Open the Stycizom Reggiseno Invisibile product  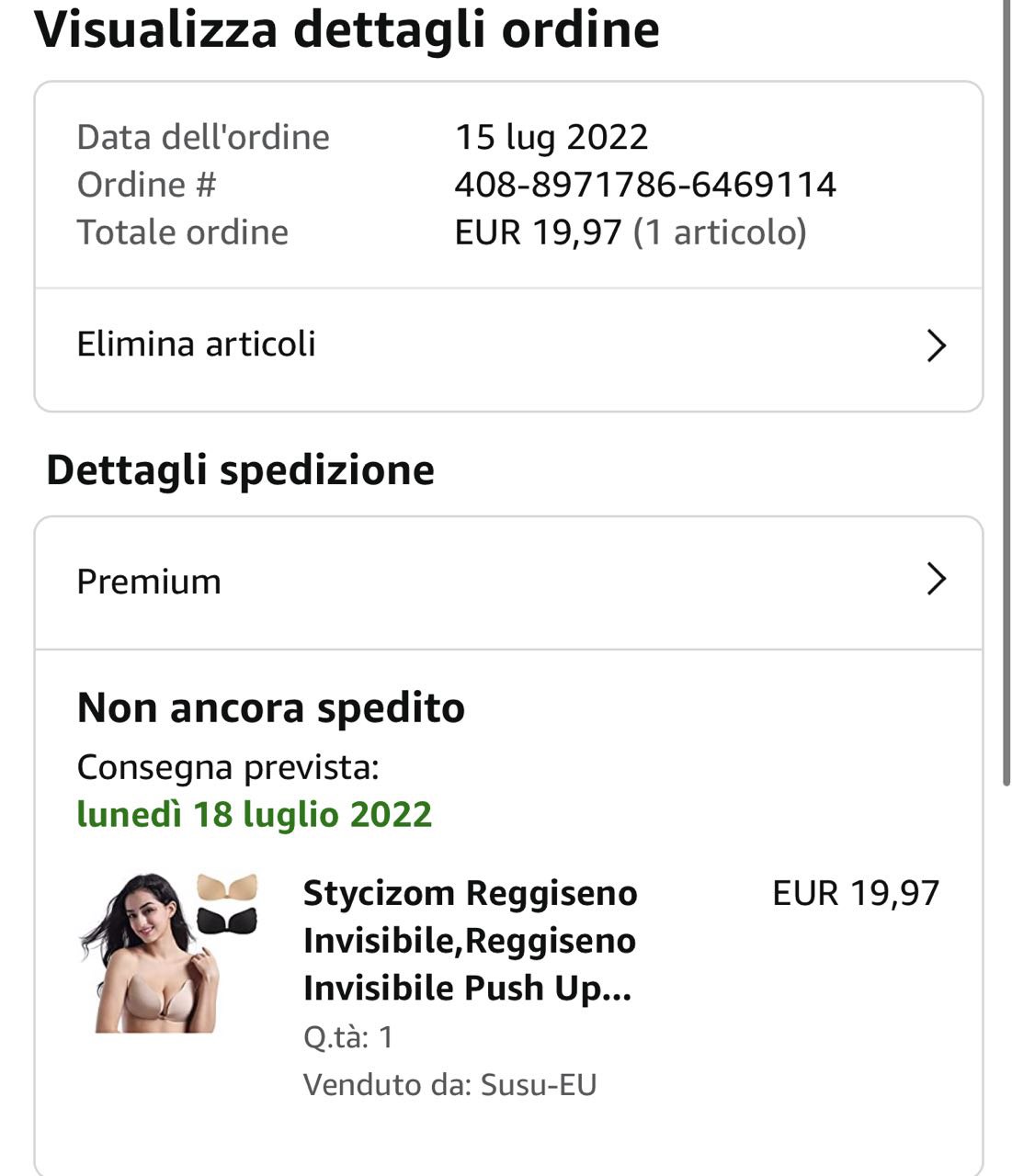(470, 940)
